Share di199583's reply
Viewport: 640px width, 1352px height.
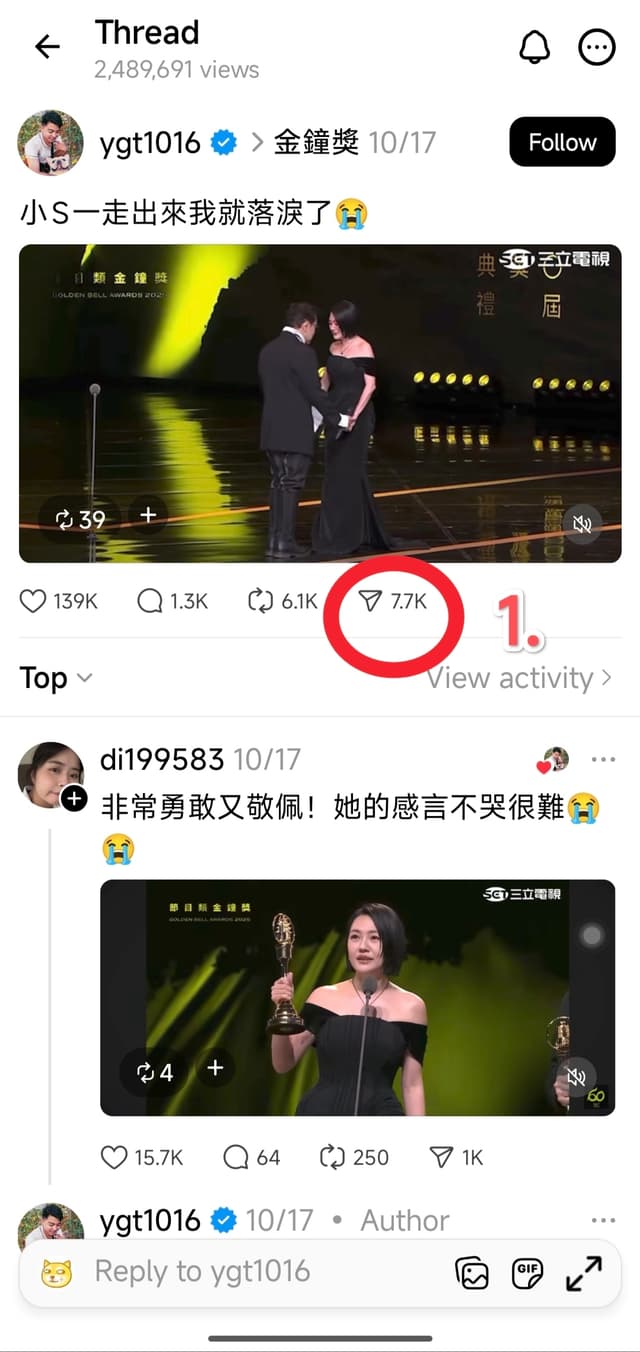point(441,1157)
